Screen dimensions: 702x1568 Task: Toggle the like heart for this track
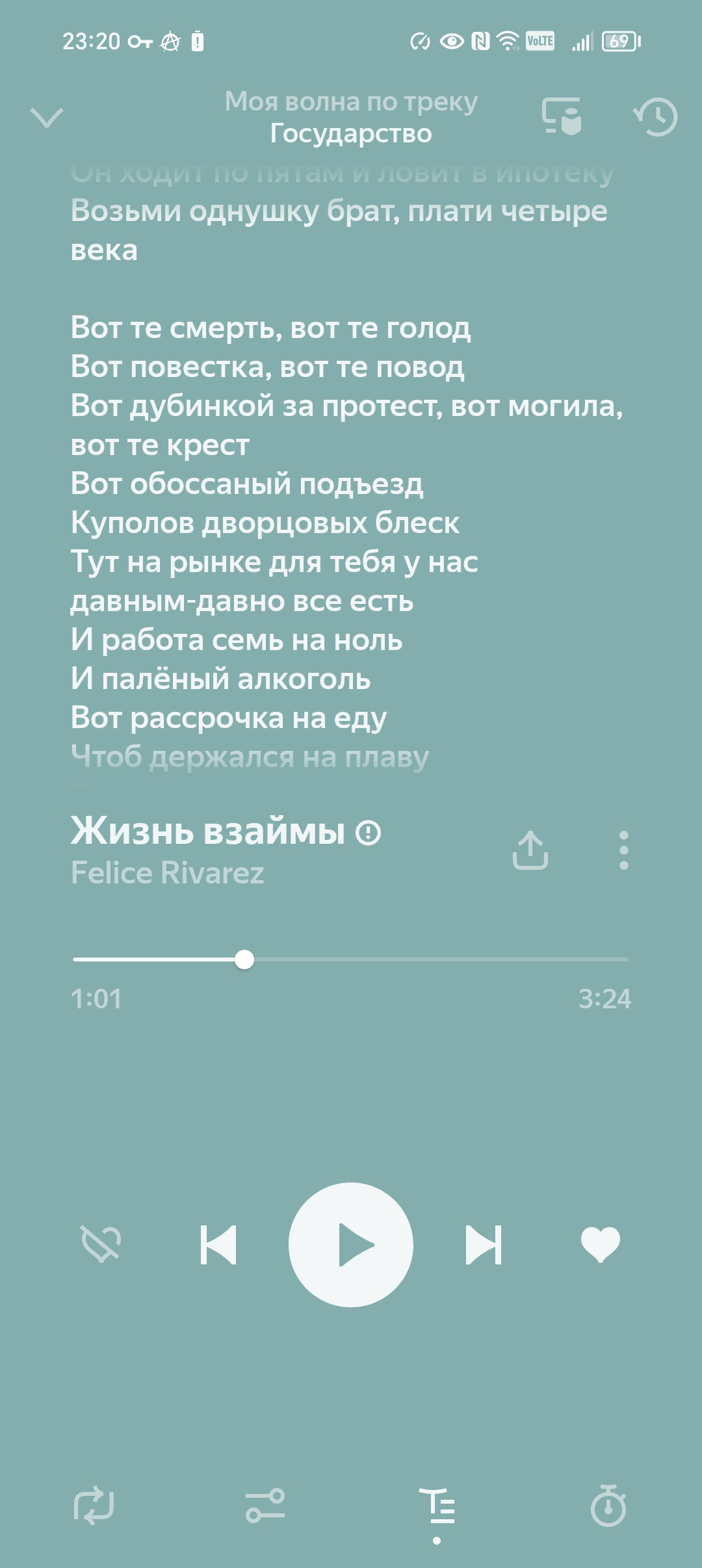click(x=601, y=1245)
